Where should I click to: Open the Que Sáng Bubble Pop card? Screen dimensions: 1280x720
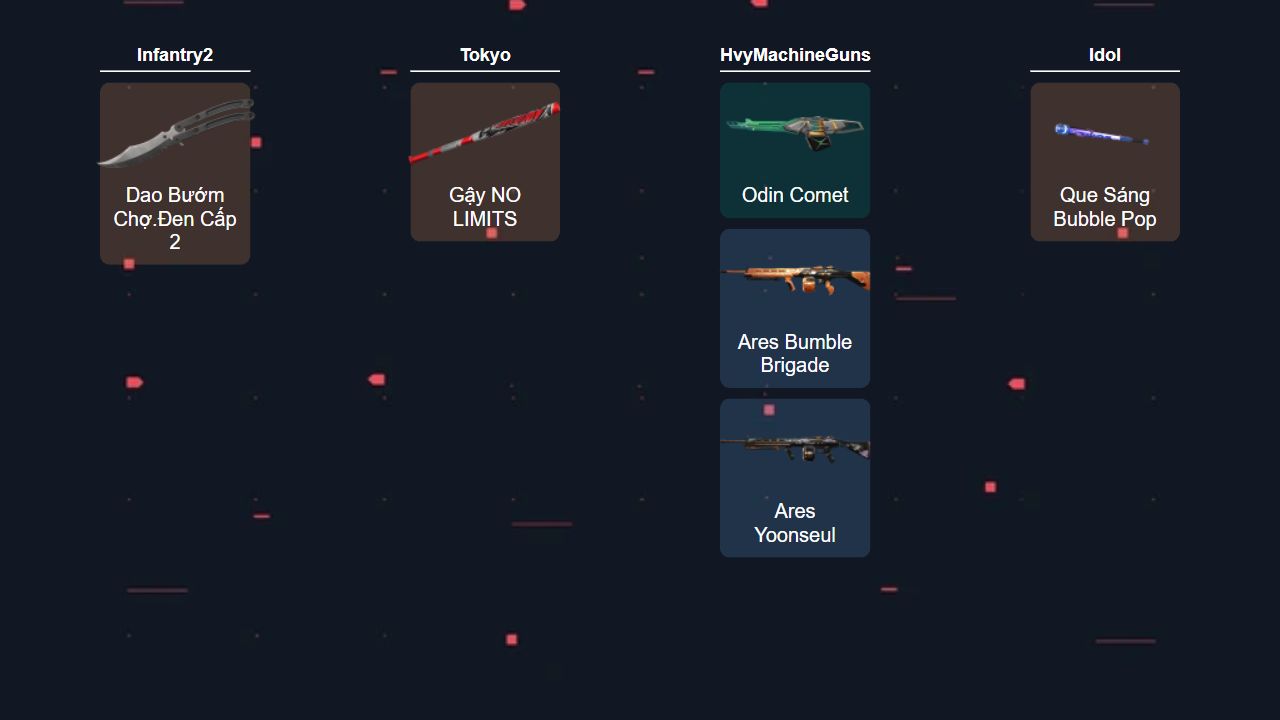point(1105,162)
